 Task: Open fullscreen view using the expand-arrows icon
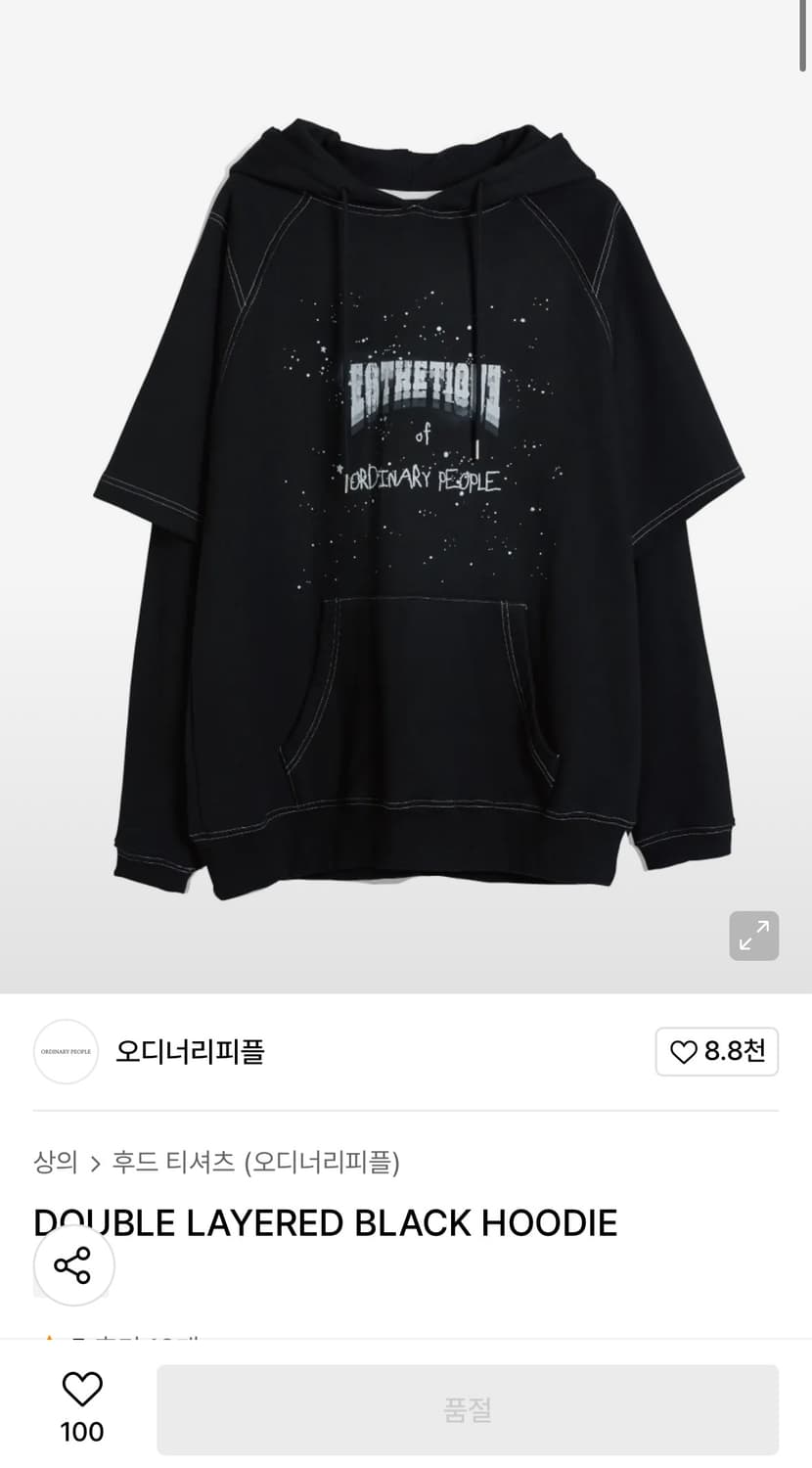coord(753,936)
